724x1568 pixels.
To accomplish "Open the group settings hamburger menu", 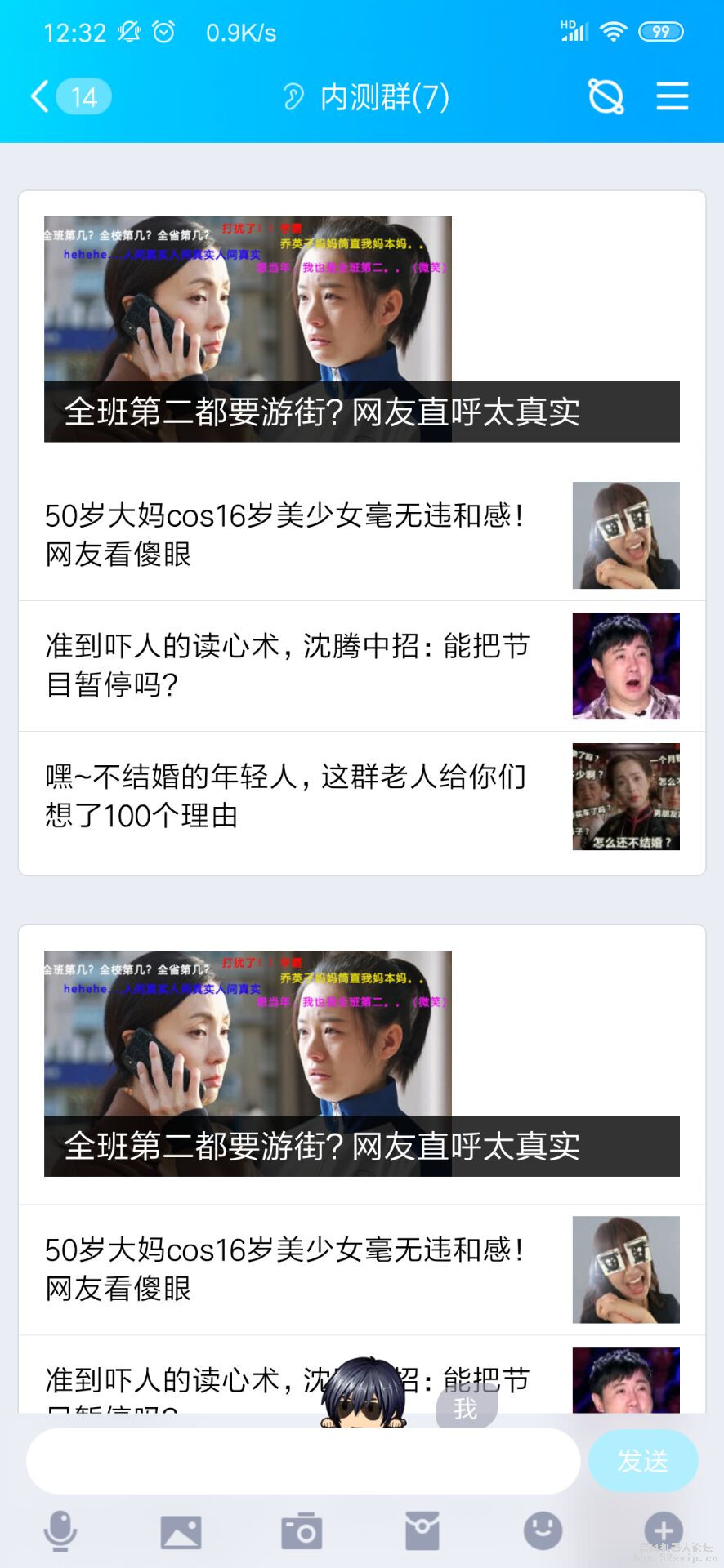I will (672, 96).
